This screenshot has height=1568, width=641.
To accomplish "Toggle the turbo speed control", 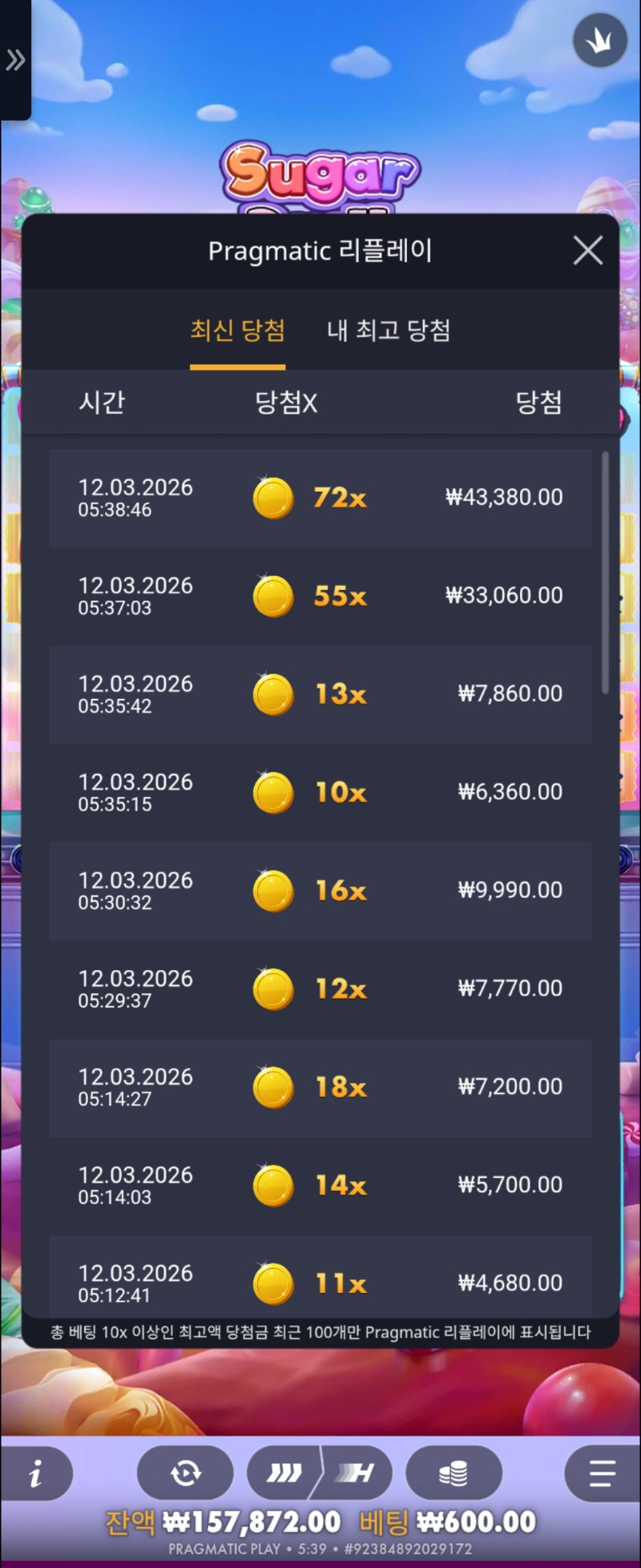I will [x=320, y=1473].
